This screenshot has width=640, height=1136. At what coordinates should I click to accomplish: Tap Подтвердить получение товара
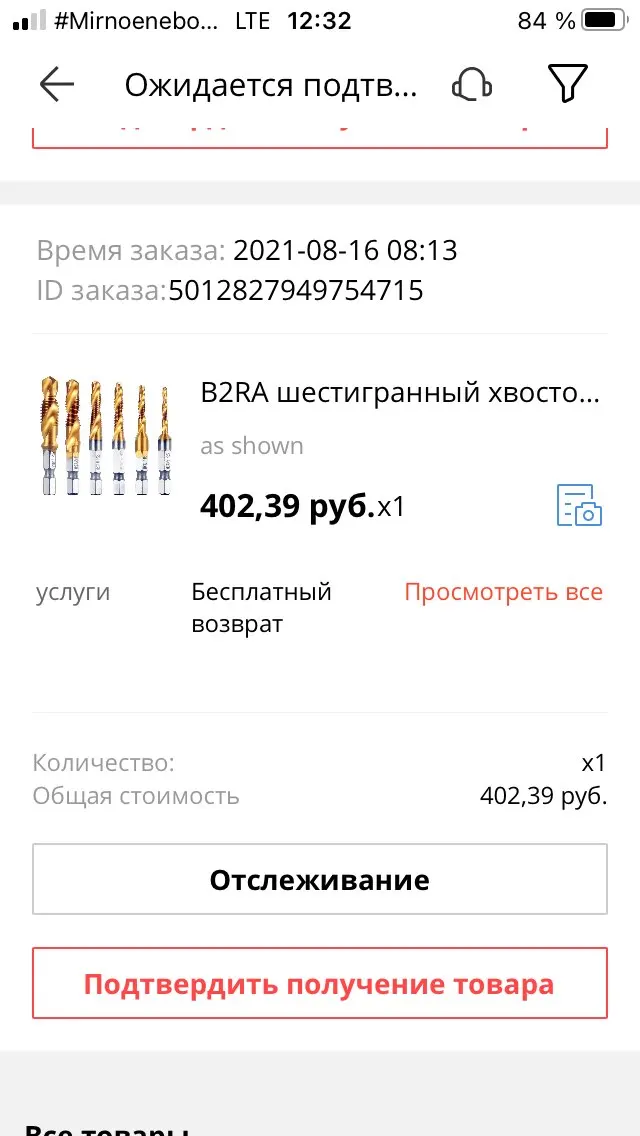(320, 984)
